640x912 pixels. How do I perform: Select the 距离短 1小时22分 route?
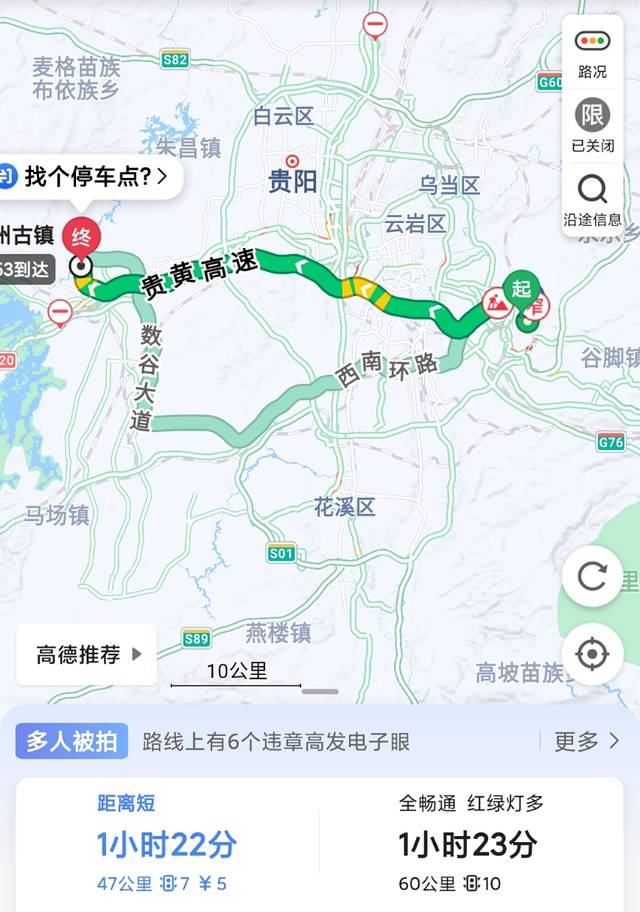tap(167, 841)
